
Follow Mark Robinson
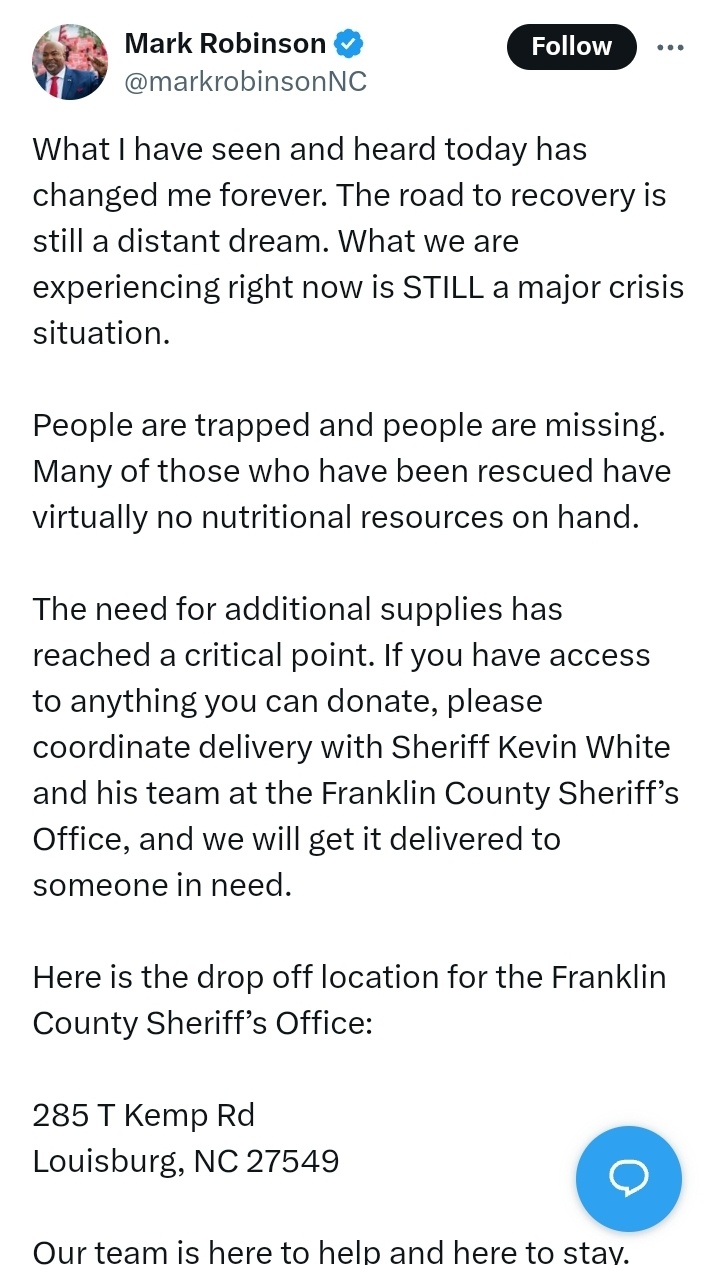tap(571, 46)
